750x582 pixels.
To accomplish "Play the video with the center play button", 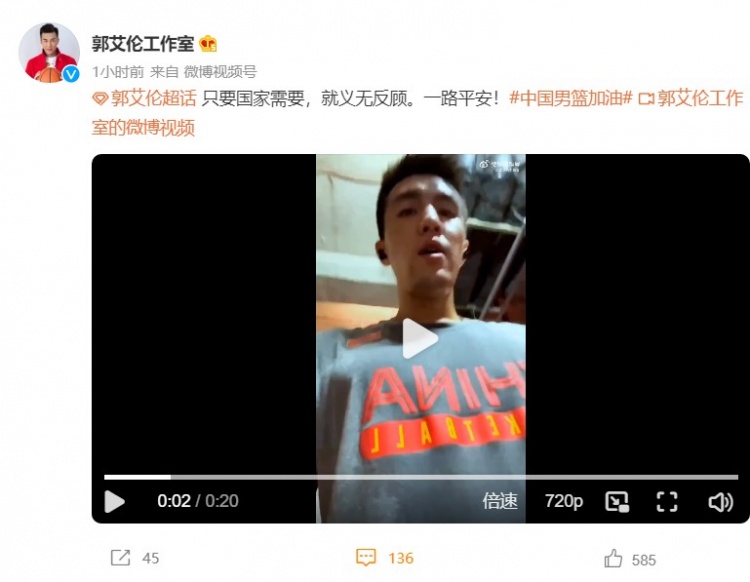I will [x=420, y=339].
